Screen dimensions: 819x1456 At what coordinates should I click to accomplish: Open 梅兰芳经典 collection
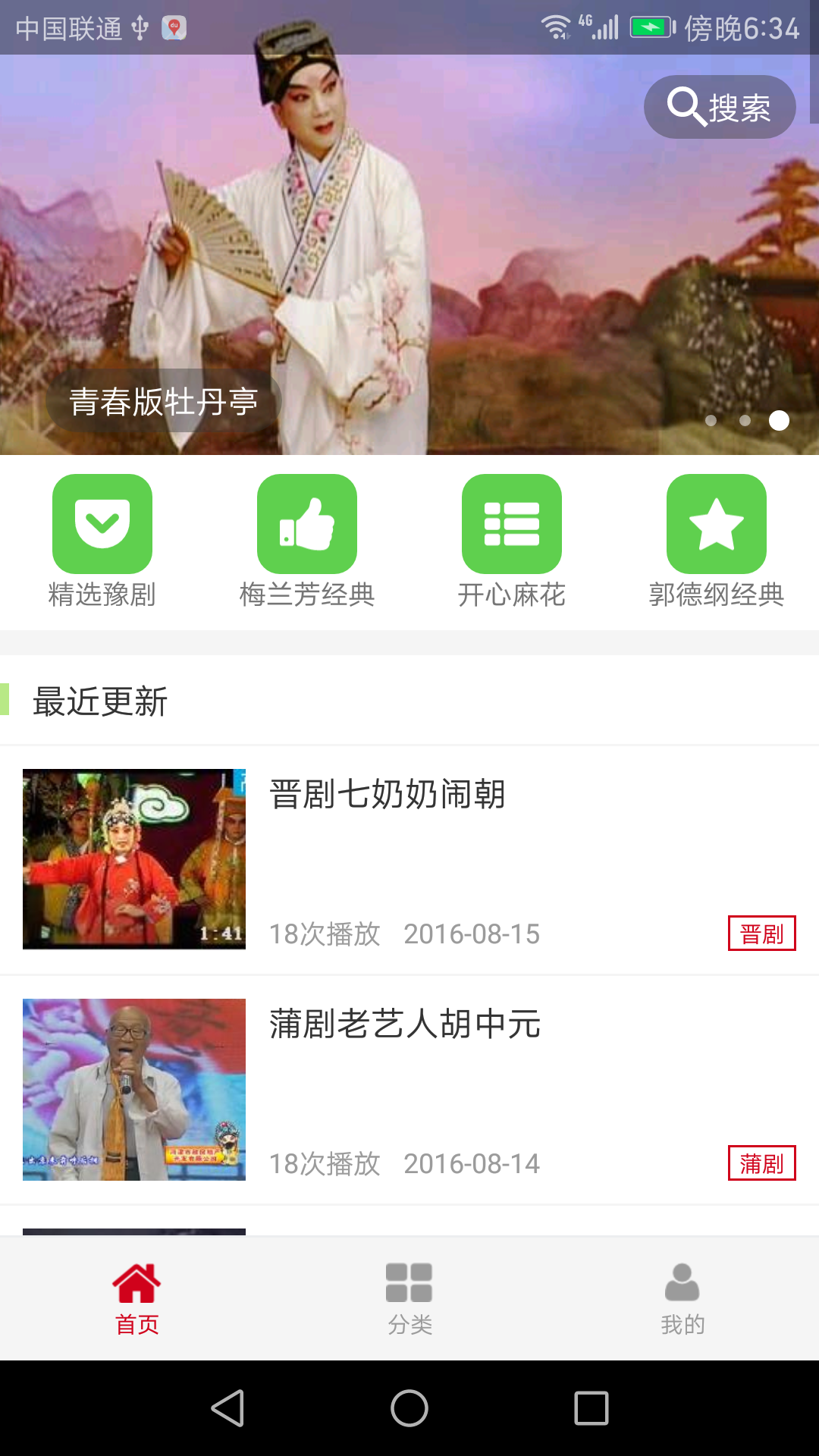point(307,541)
